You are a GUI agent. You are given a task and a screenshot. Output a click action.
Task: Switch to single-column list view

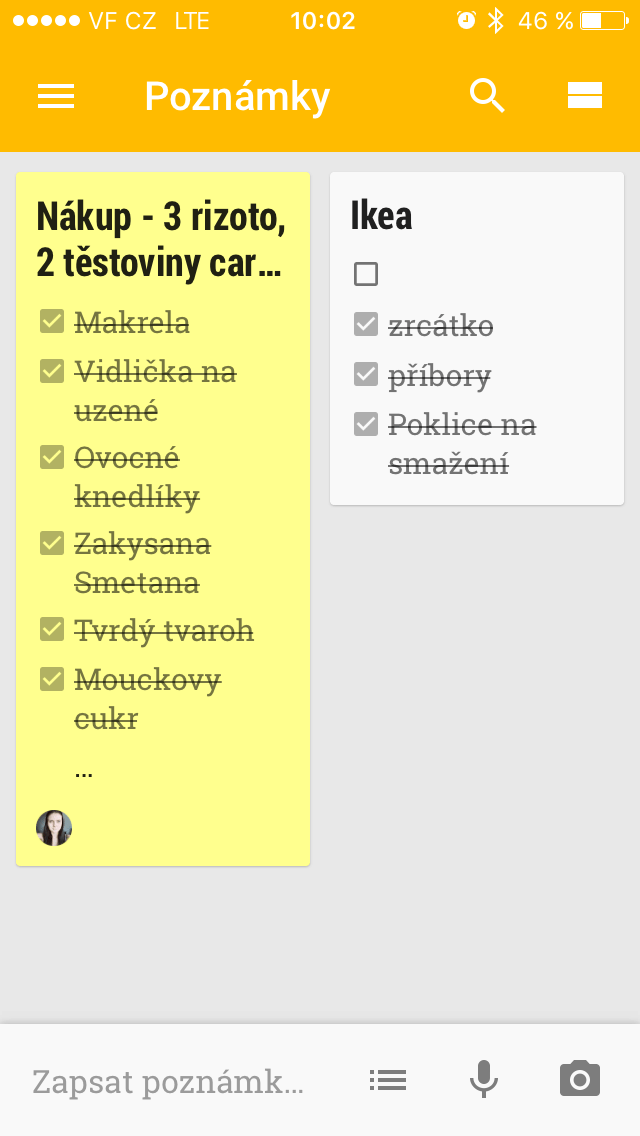click(x=585, y=96)
